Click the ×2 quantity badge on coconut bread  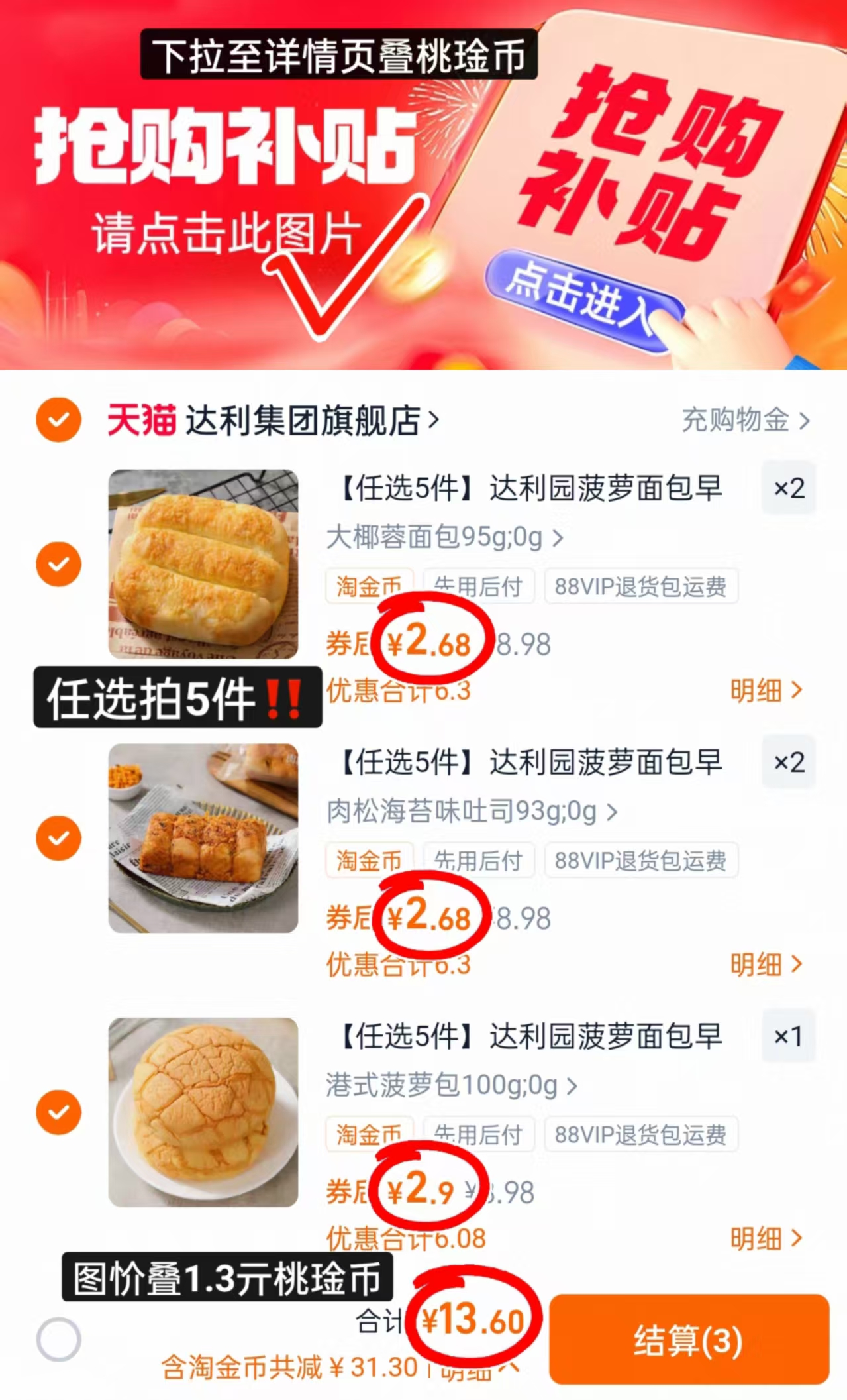[x=788, y=490]
